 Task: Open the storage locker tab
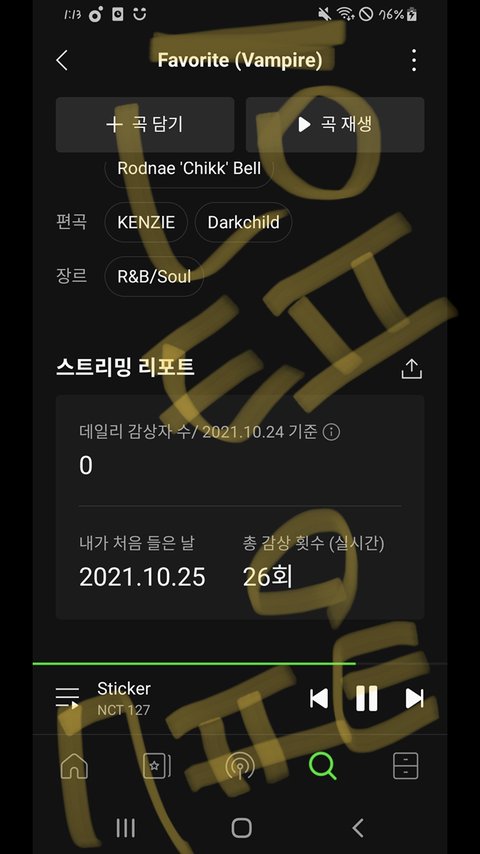[x=406, y=766]
